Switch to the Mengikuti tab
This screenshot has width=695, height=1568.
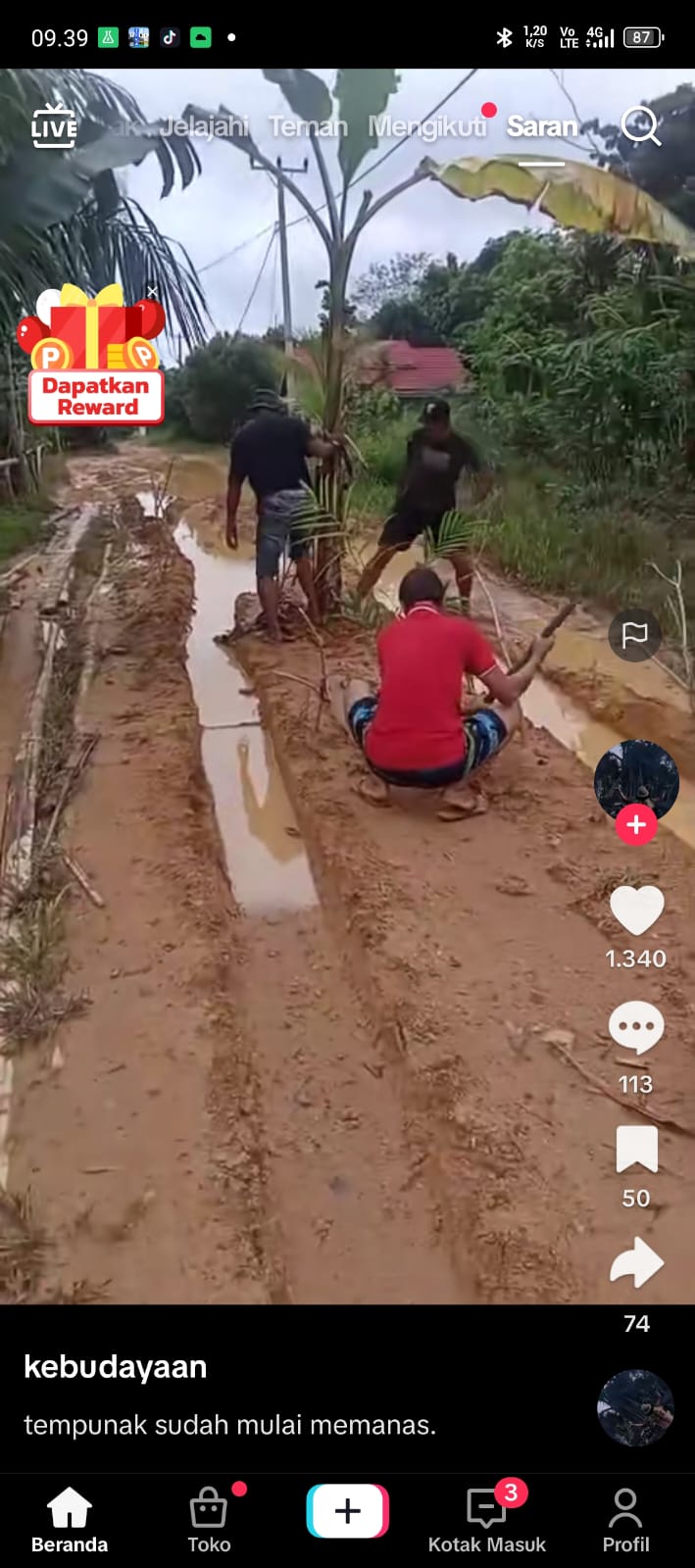(x=426, y=126)
